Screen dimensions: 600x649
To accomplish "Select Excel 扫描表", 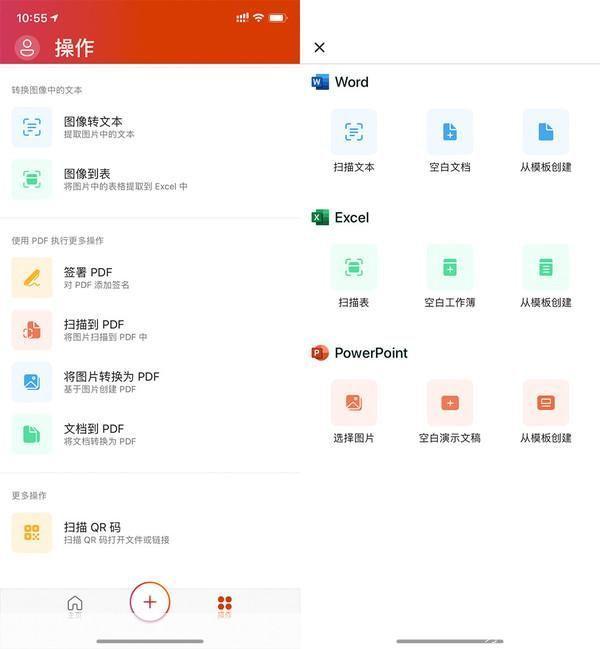I will pyautogui.click(x=354, y=267).
